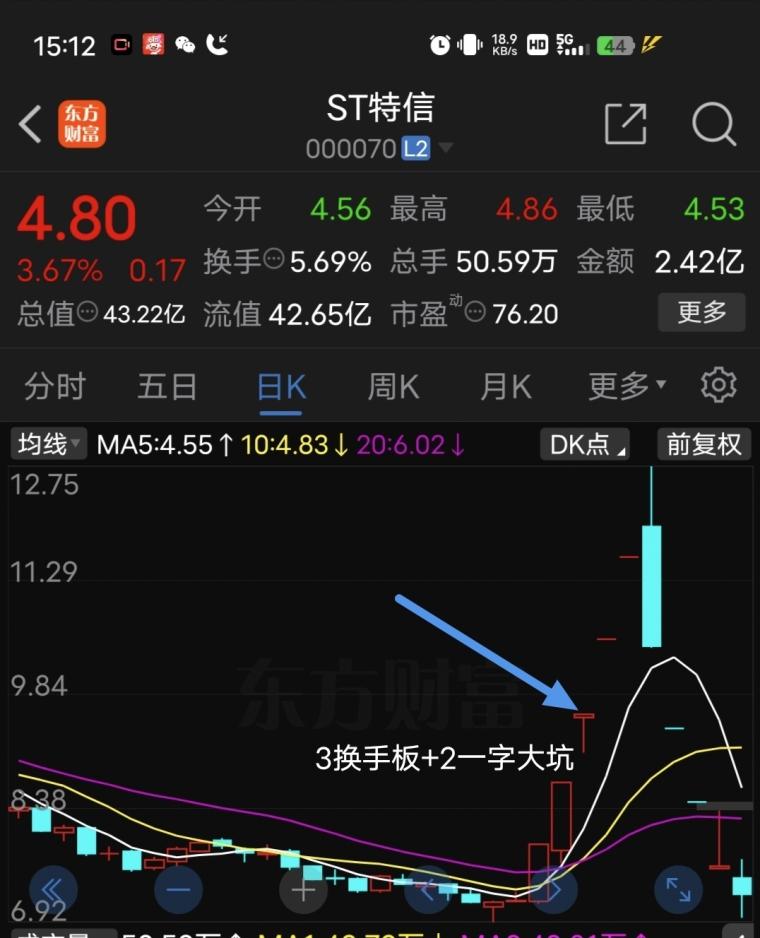Screen dimensions: 760x938
Task: Share this stock page
Action: pos(626,125)
